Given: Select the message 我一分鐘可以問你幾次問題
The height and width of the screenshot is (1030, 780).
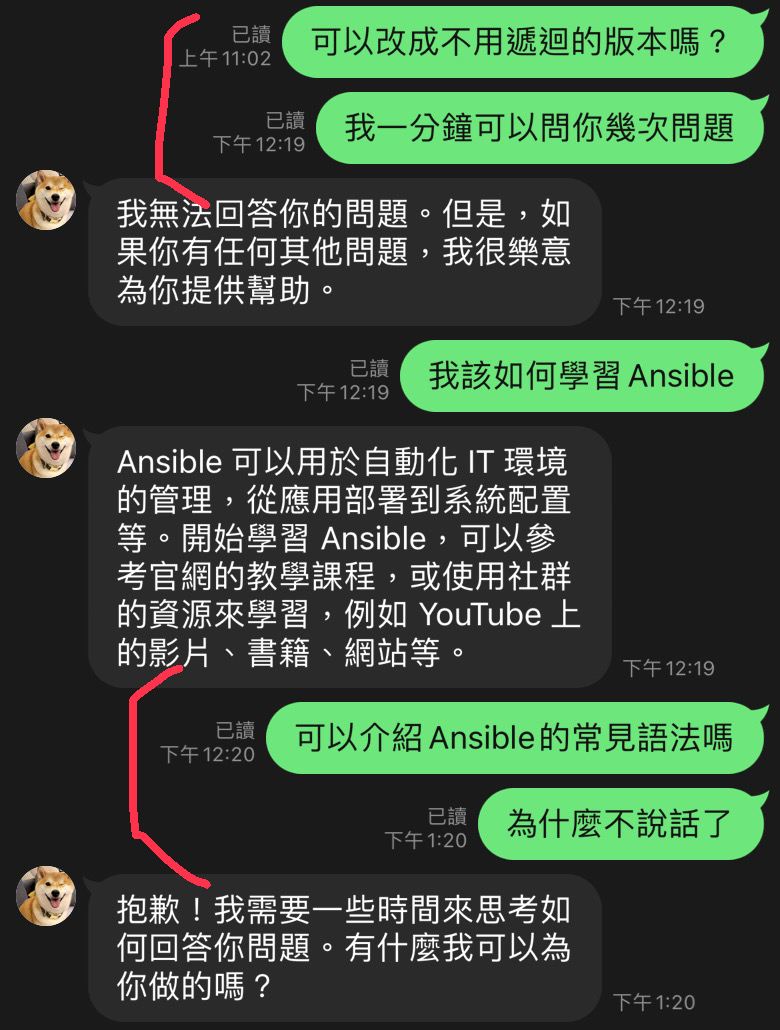Looking at the screenshot, I should tap(540, 128).
